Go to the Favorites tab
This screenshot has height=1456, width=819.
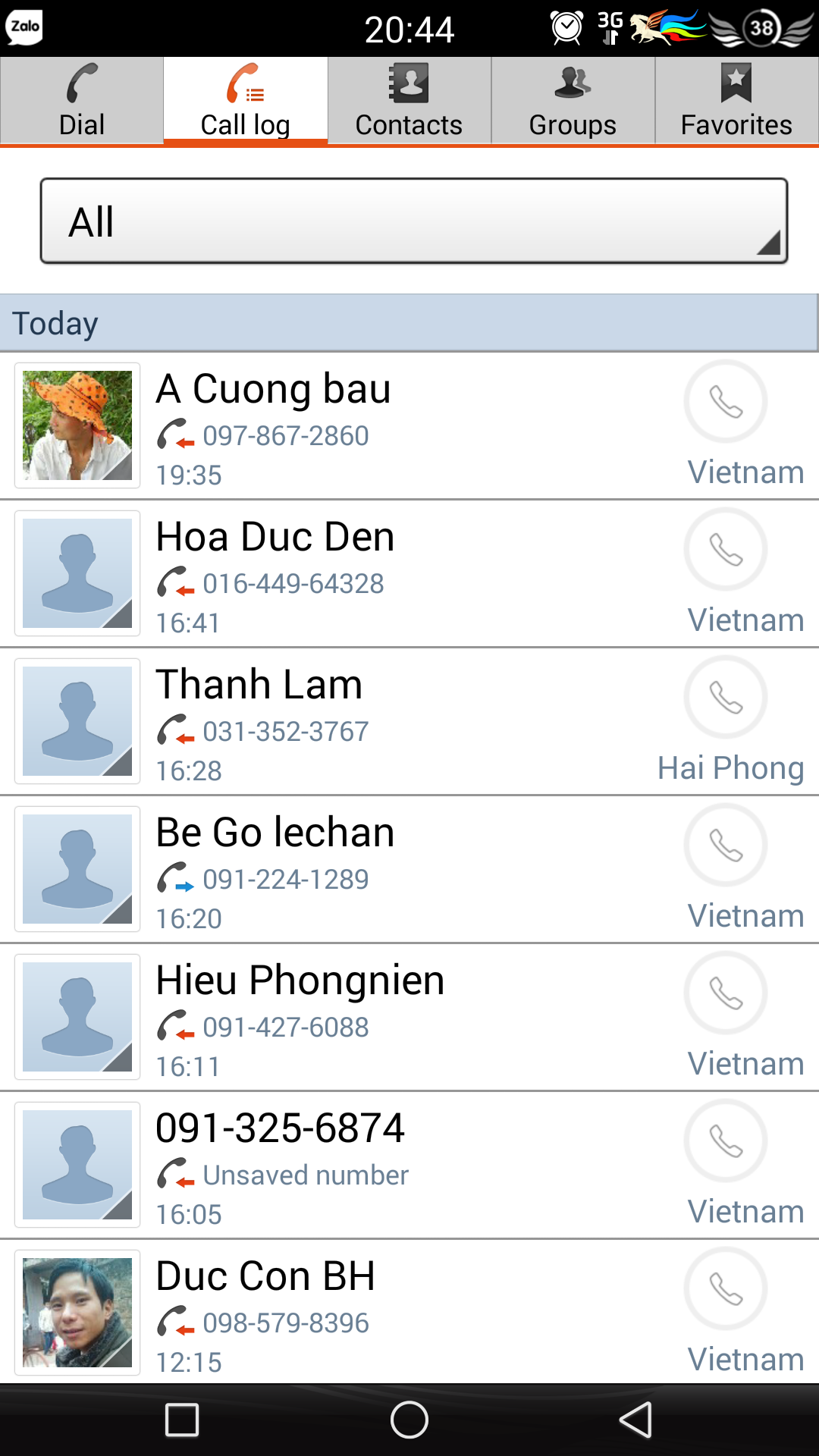tap(736, 101)
